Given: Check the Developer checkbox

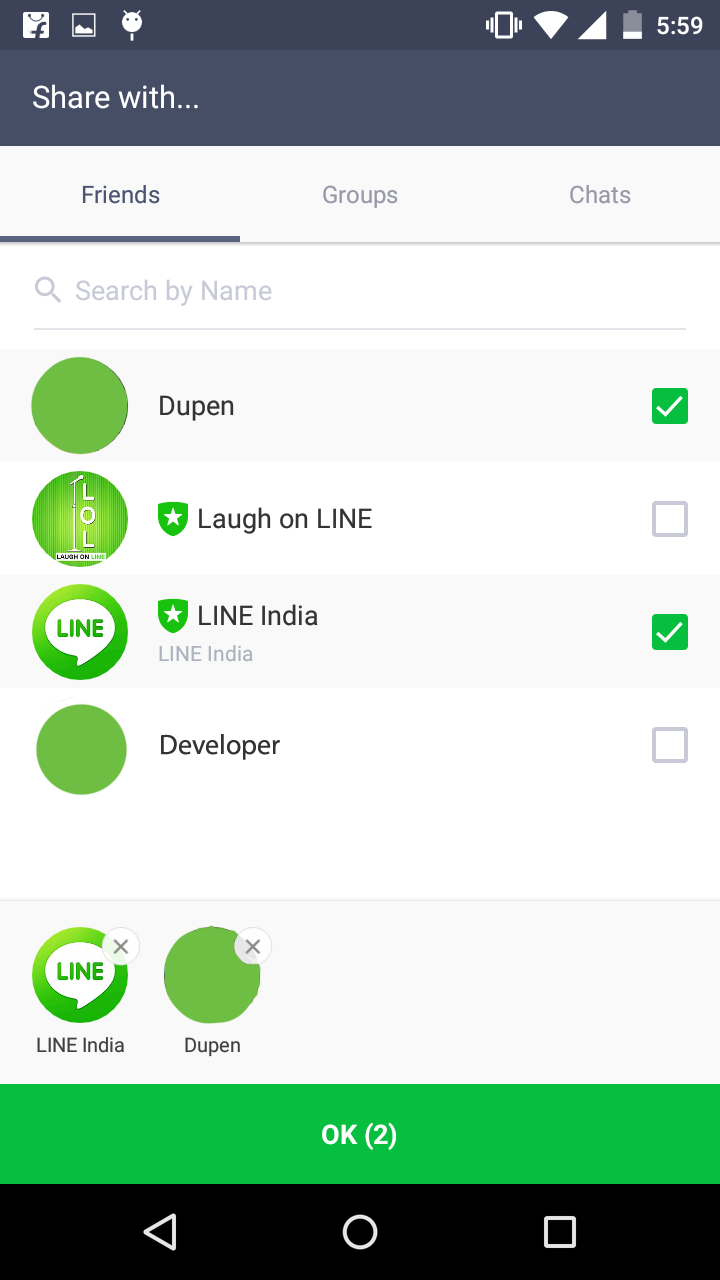Looking at the screenshot, I should point(670,745).
